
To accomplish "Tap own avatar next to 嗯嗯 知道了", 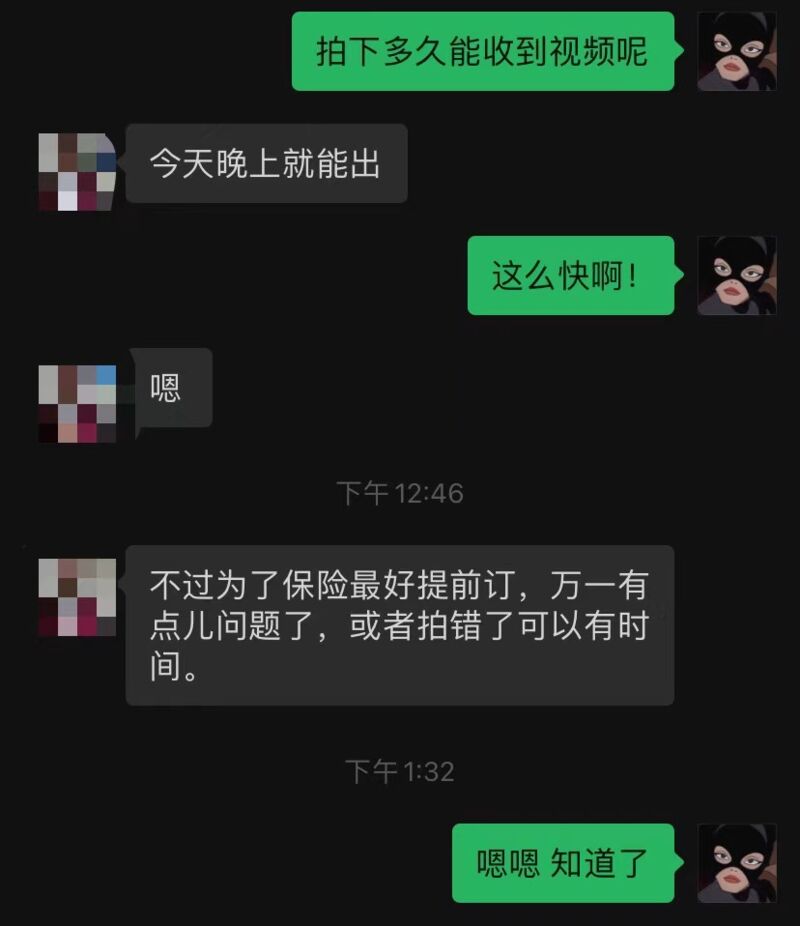I will pos(737,862).
